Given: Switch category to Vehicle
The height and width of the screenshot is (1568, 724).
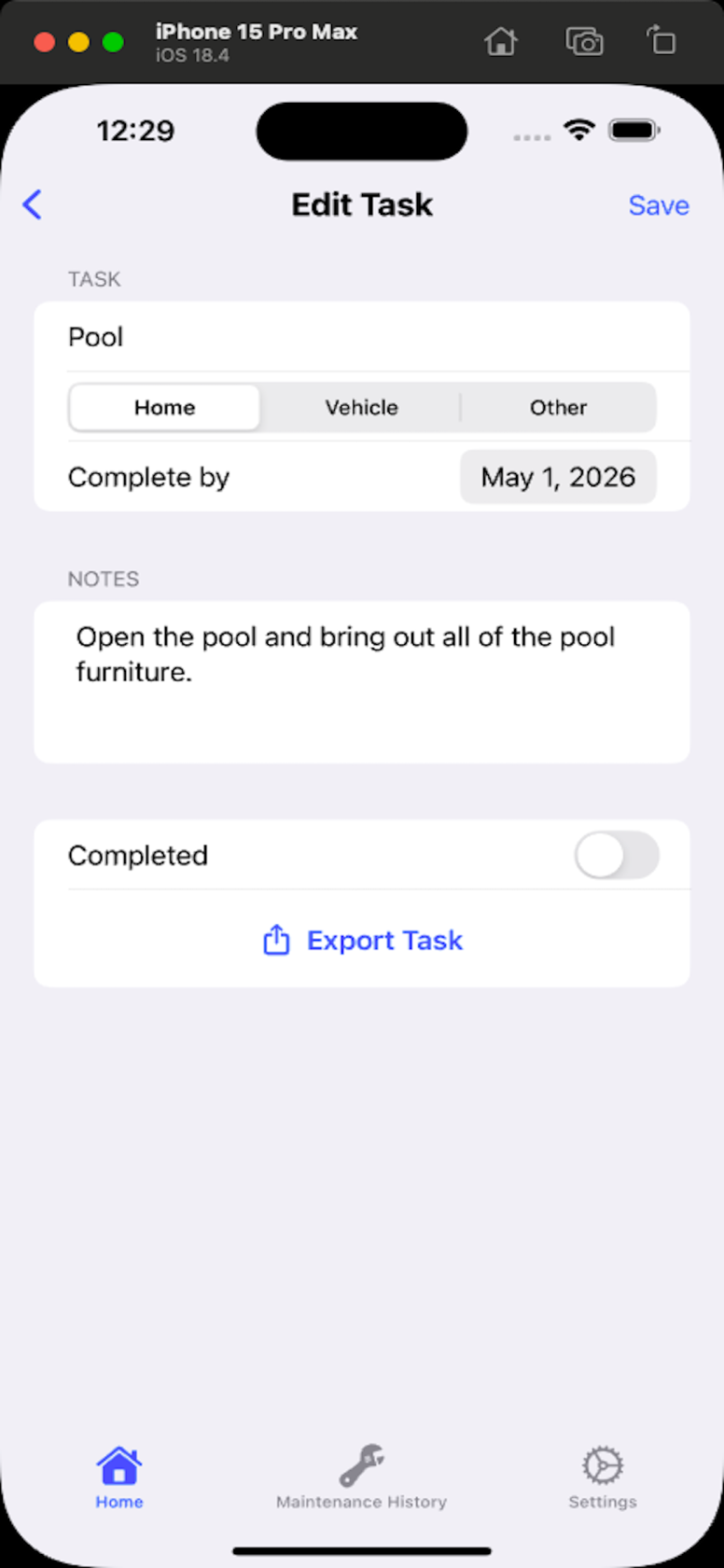Looking at the screenshot, I should pos(361,408).
